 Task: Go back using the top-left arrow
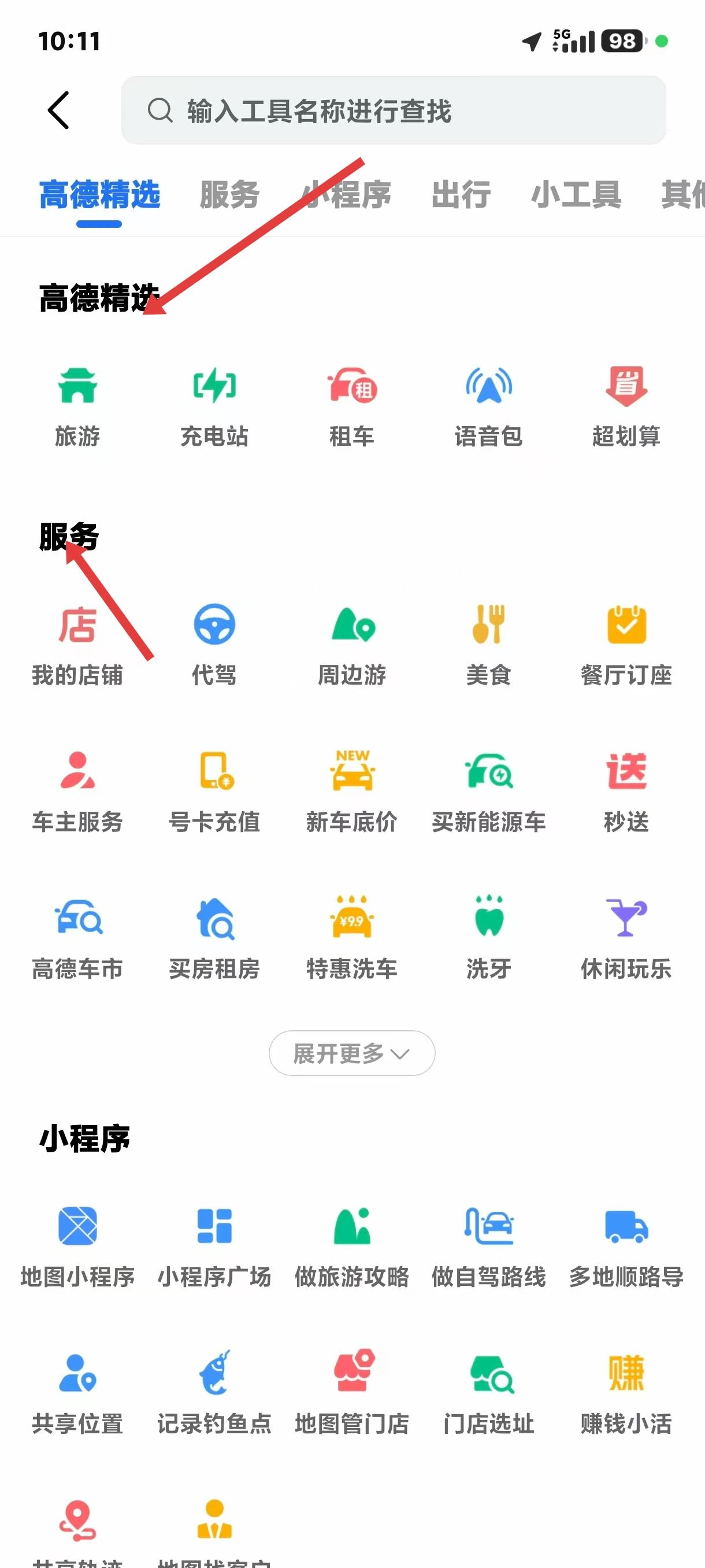(59, 110)
